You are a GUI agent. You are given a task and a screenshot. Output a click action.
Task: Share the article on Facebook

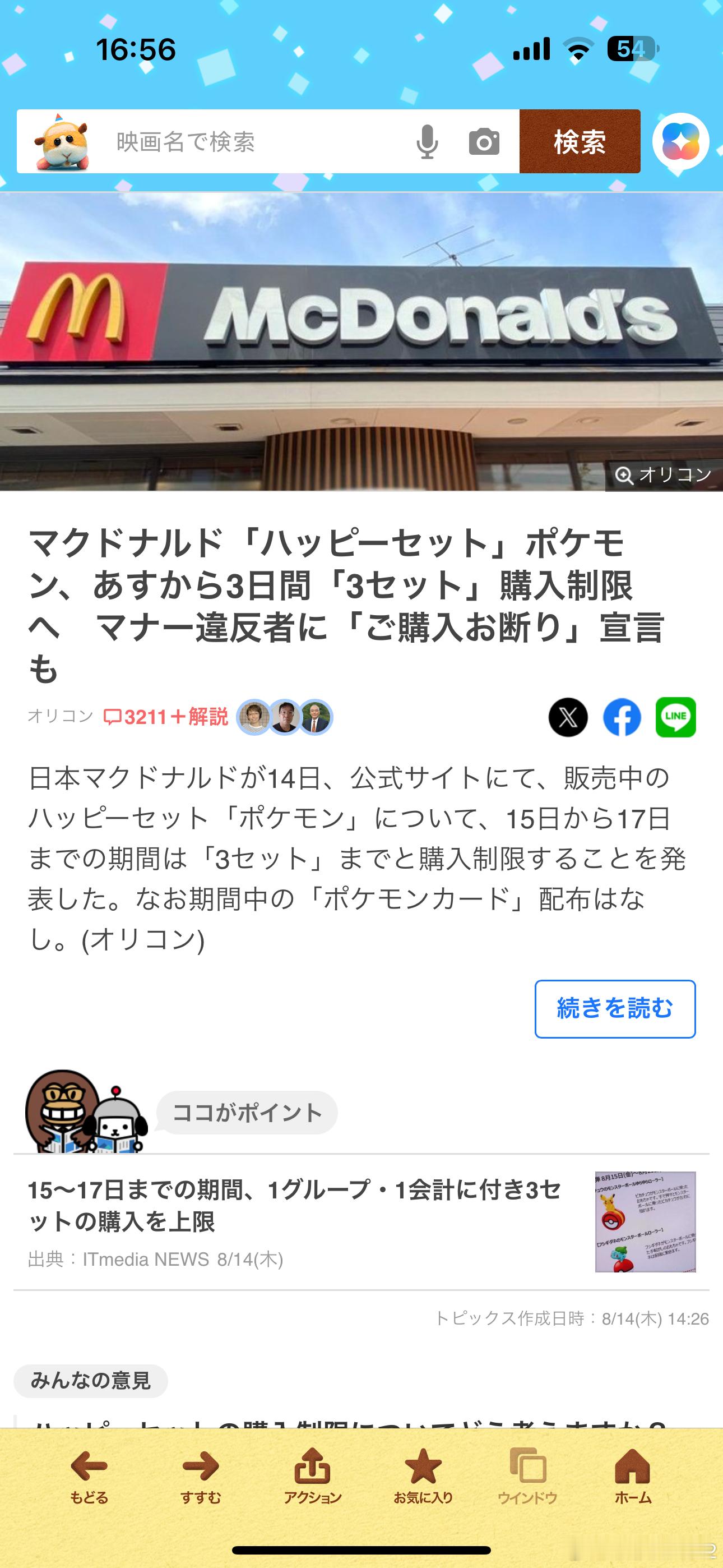coord(622,717)
